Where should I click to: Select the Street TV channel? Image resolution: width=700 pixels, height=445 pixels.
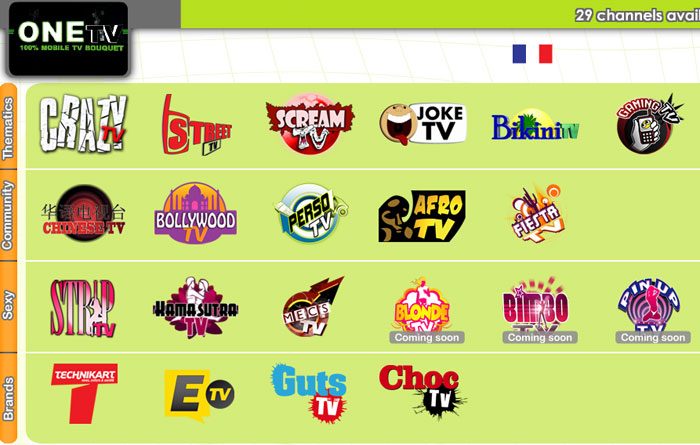(x=196, y=125)
